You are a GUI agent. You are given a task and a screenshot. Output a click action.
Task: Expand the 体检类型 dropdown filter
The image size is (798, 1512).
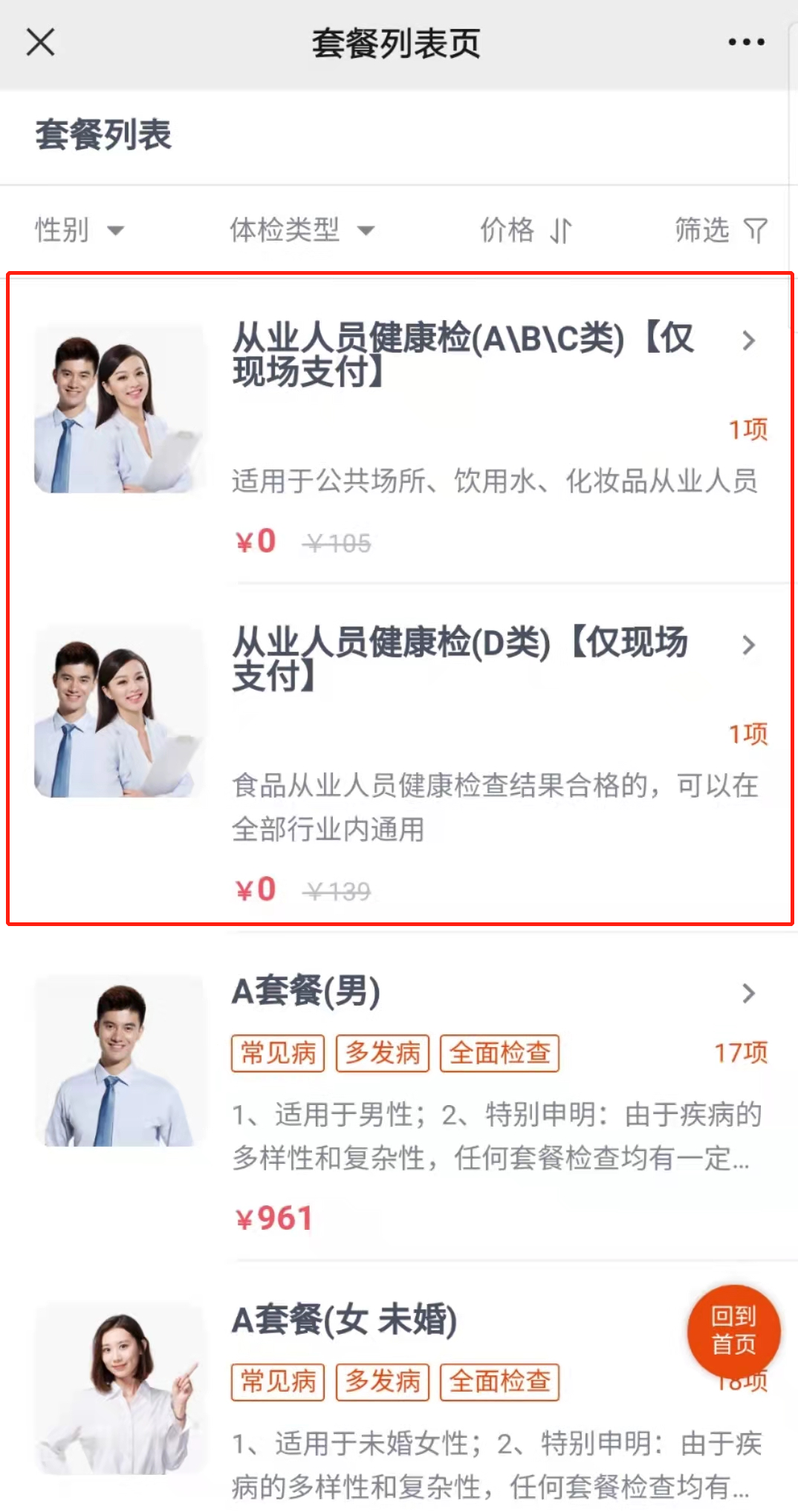tap(301, 230)
